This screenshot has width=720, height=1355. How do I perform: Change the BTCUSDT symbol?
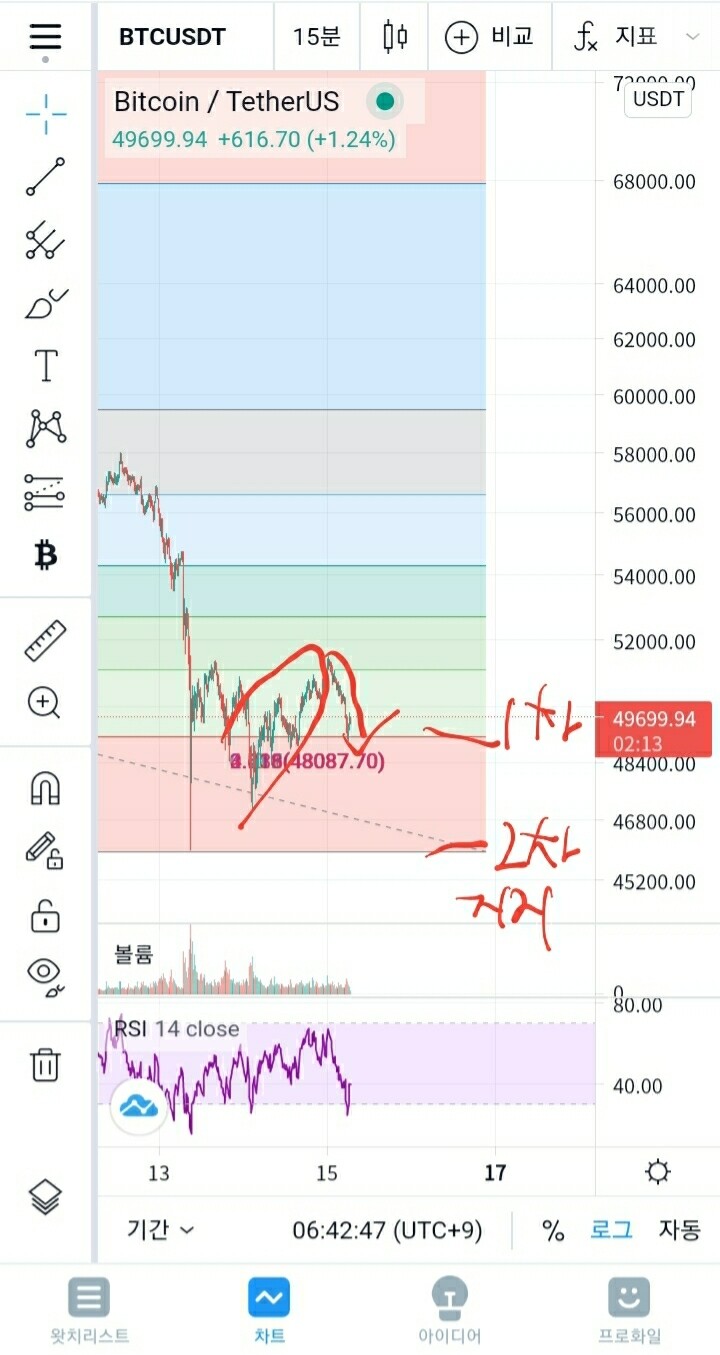172,37
